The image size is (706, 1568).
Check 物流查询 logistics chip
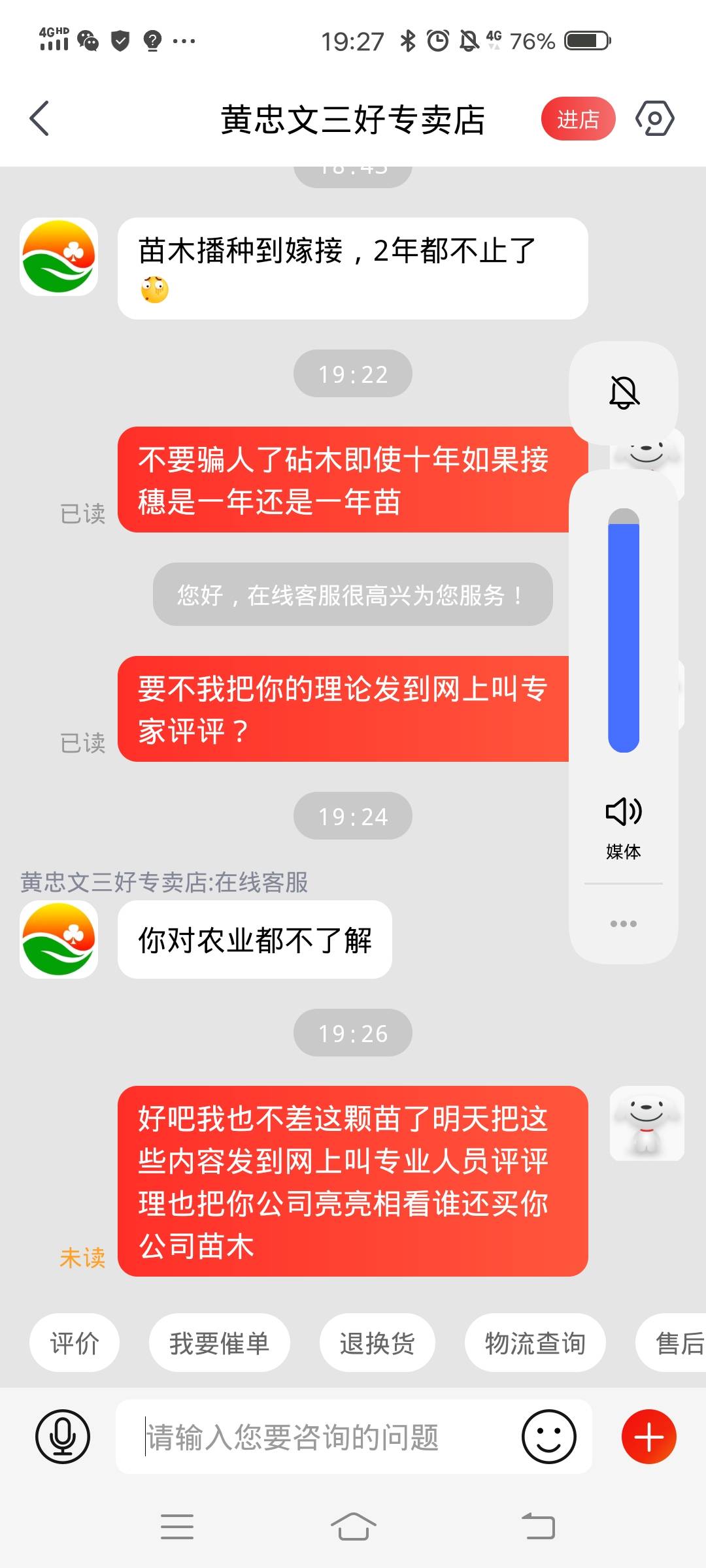click(x=535, y=1343)
